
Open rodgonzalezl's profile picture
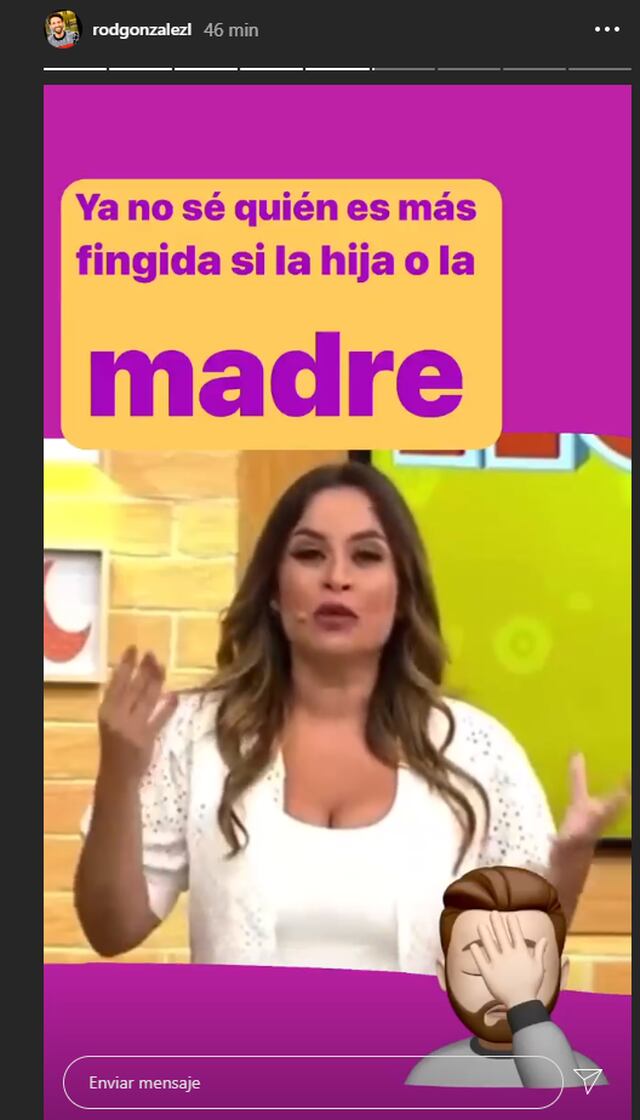tap(62, 29)
